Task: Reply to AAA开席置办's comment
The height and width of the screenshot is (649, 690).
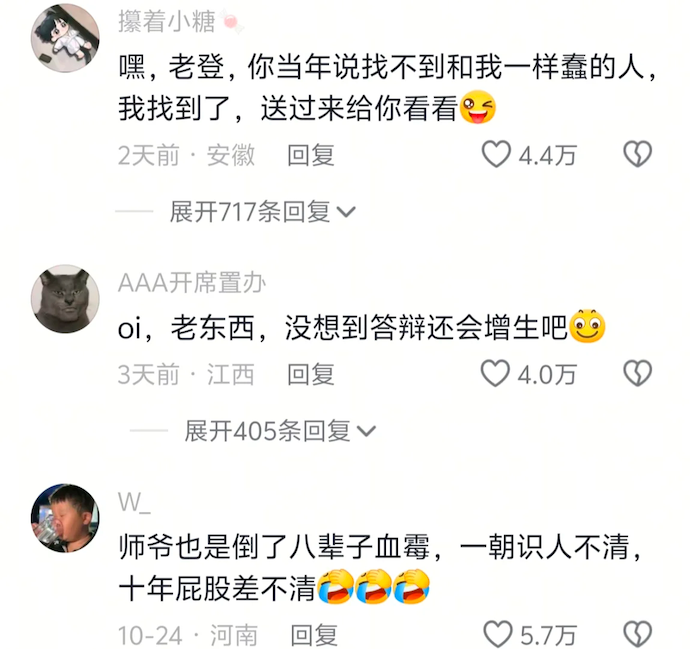Action: [x=311, y=374]
